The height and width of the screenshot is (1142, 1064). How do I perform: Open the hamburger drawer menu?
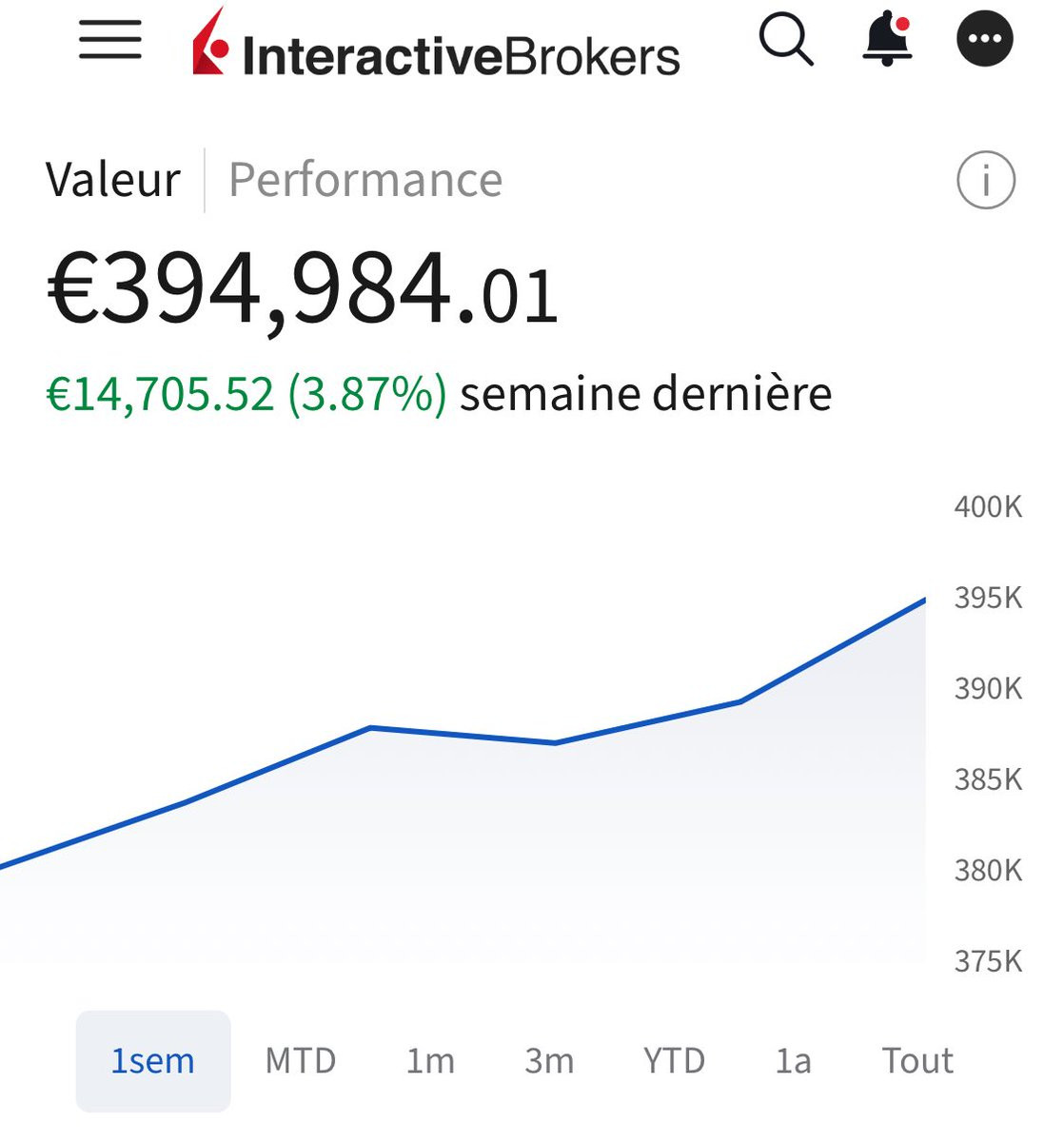tap(110, 41)
